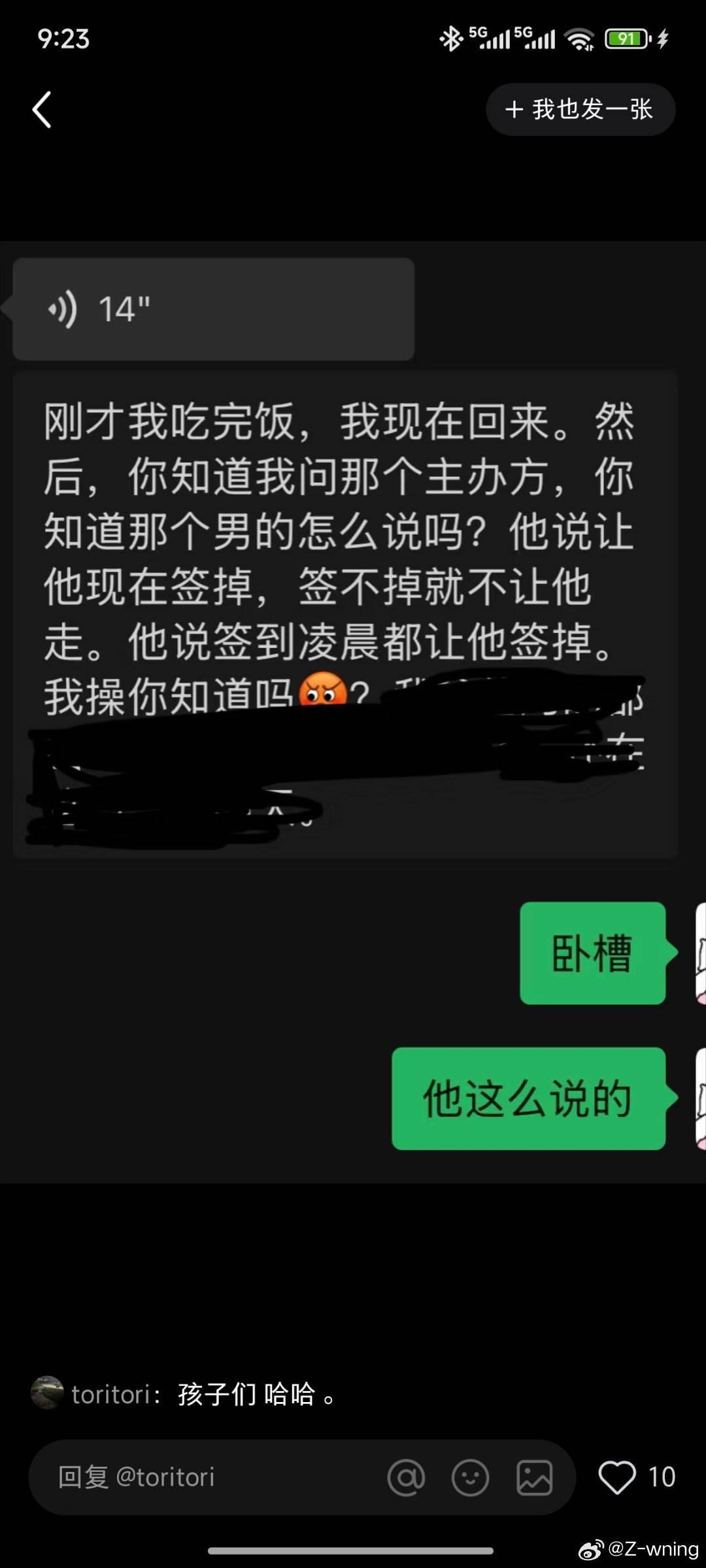Tap the posted chat screenshot image
This screenshot has height=1568, width=706.
click(x=353, y=712)
